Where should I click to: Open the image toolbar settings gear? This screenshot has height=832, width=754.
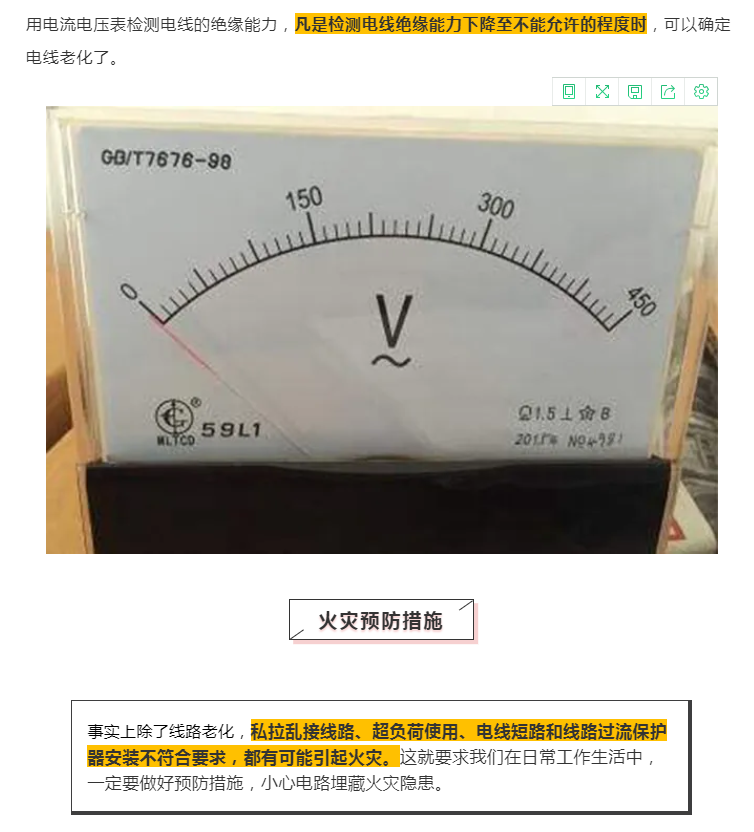tap(701, 92)
